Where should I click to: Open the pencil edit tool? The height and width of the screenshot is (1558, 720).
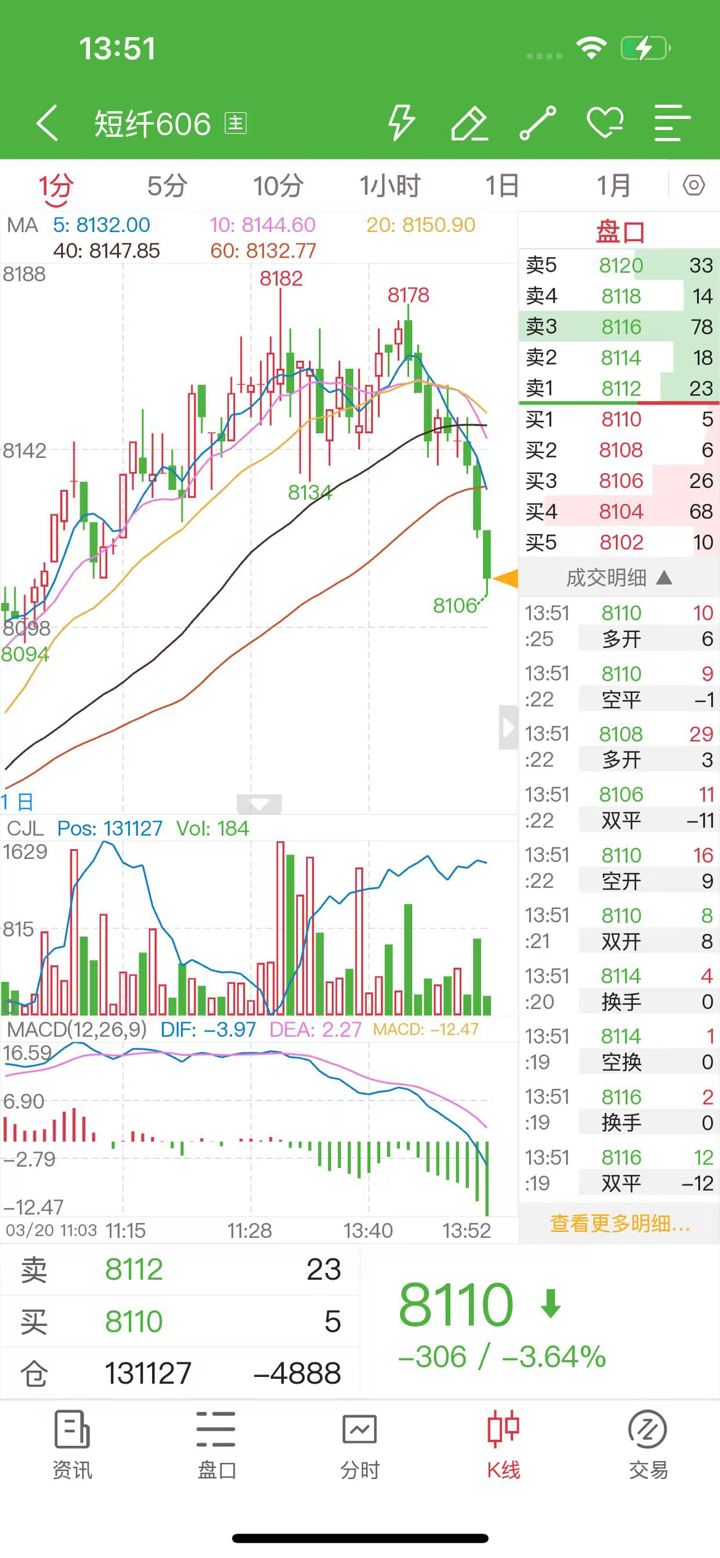468,123
